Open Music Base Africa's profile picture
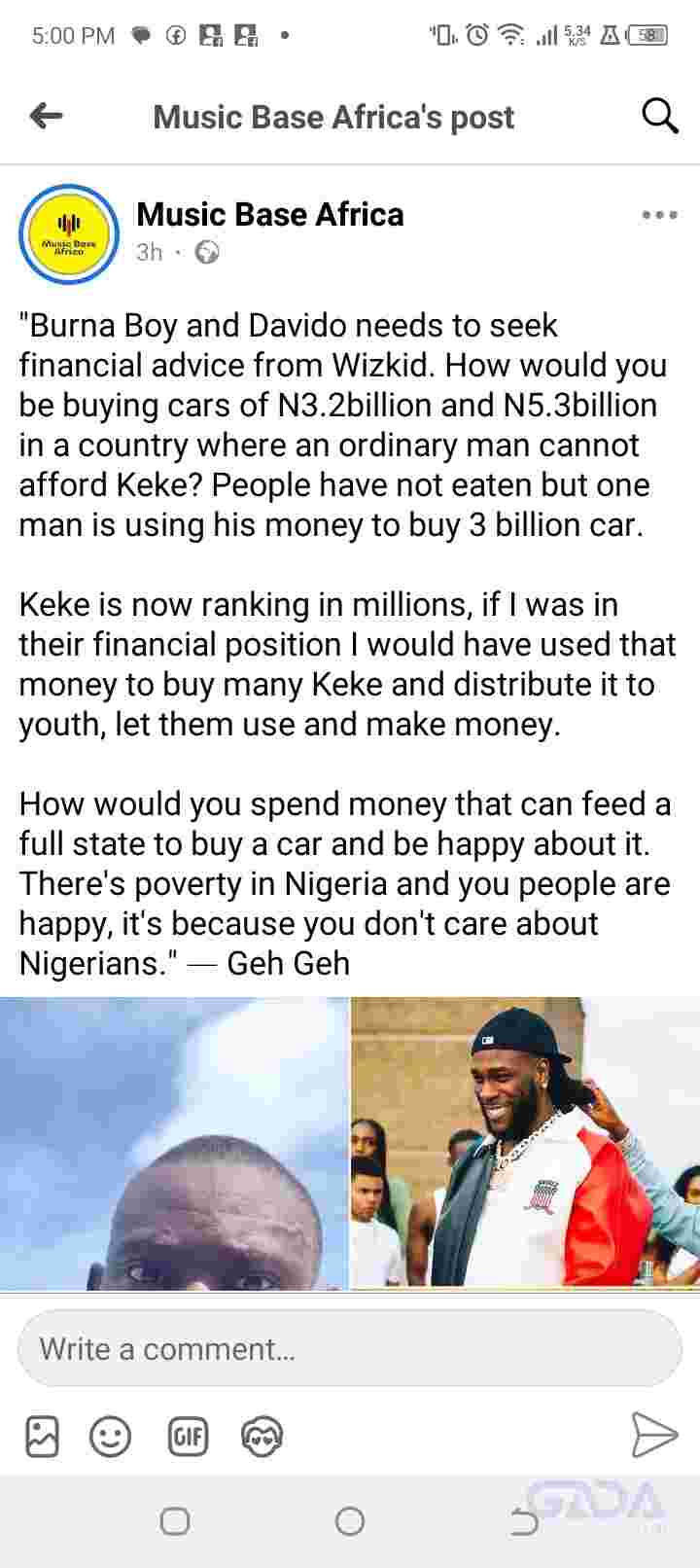700x1568 pixels. (x=69, y=234)
